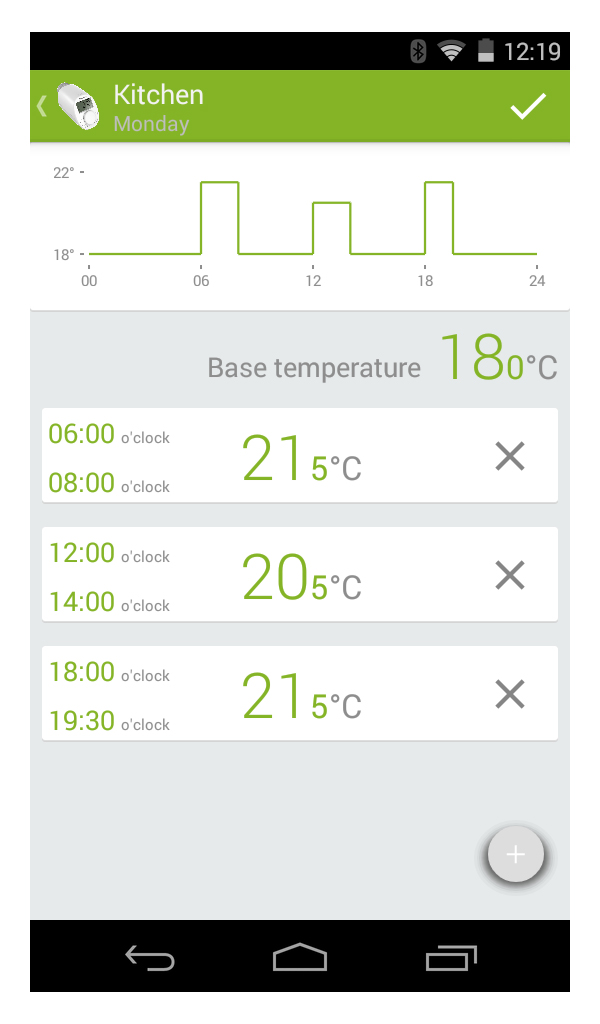Adjust the 18:00 start time
Viewport: 600px width, 1024px height.
pos(82,672)
